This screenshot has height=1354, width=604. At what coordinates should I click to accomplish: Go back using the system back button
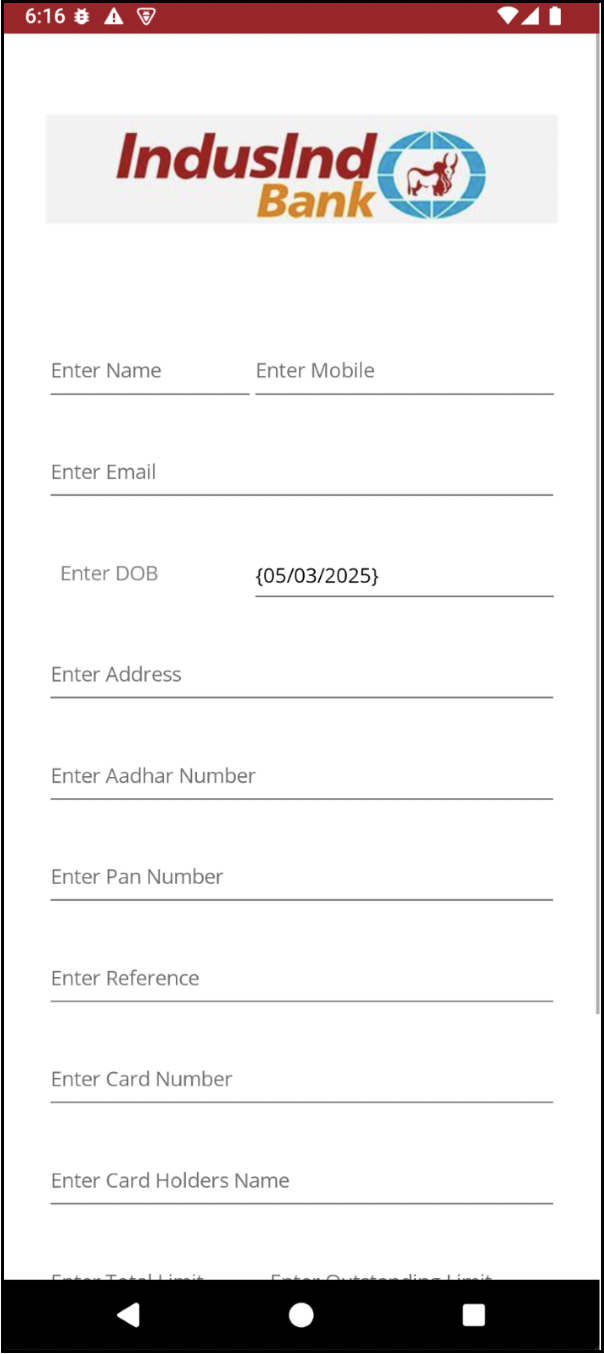(128, 1315)
